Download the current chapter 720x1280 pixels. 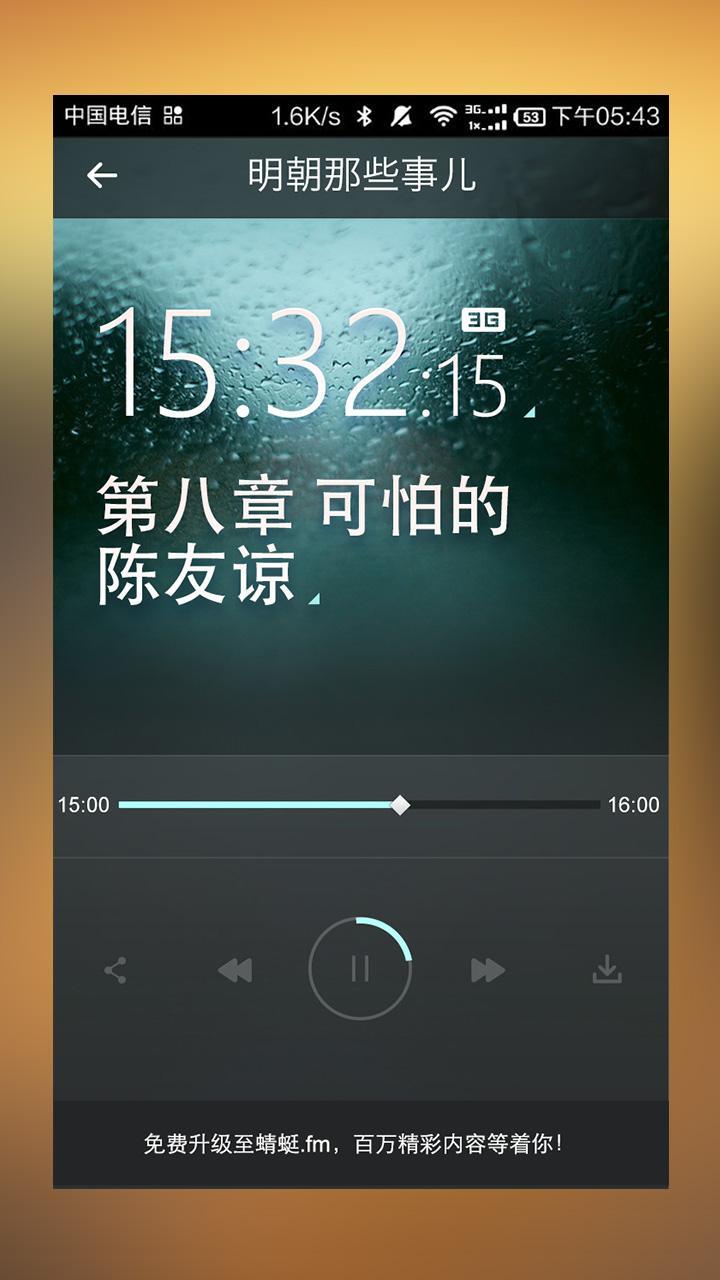coord(607,969)
